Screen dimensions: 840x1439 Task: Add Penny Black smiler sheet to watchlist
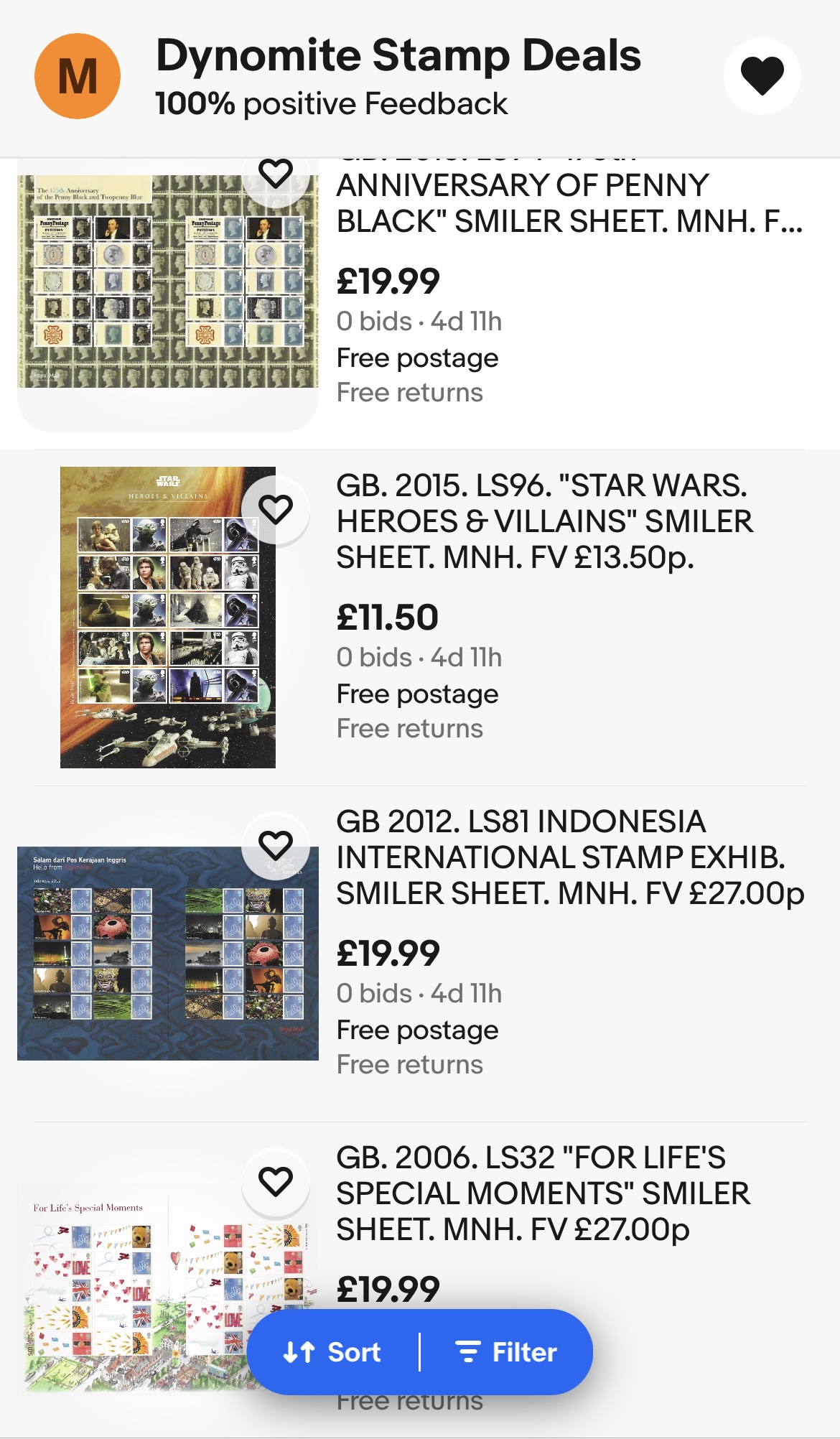click(x=276, y=174)
